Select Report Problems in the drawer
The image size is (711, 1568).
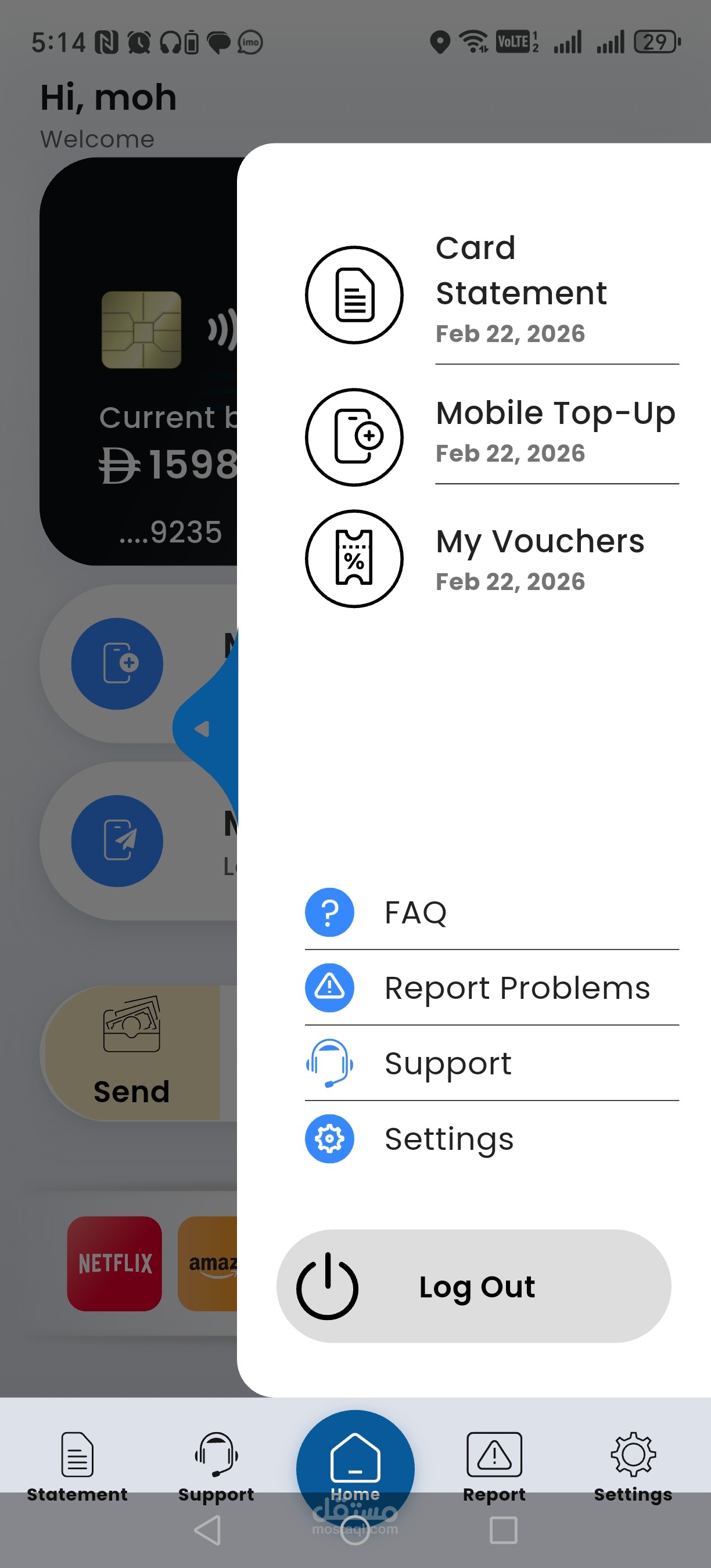coord(491,987)
